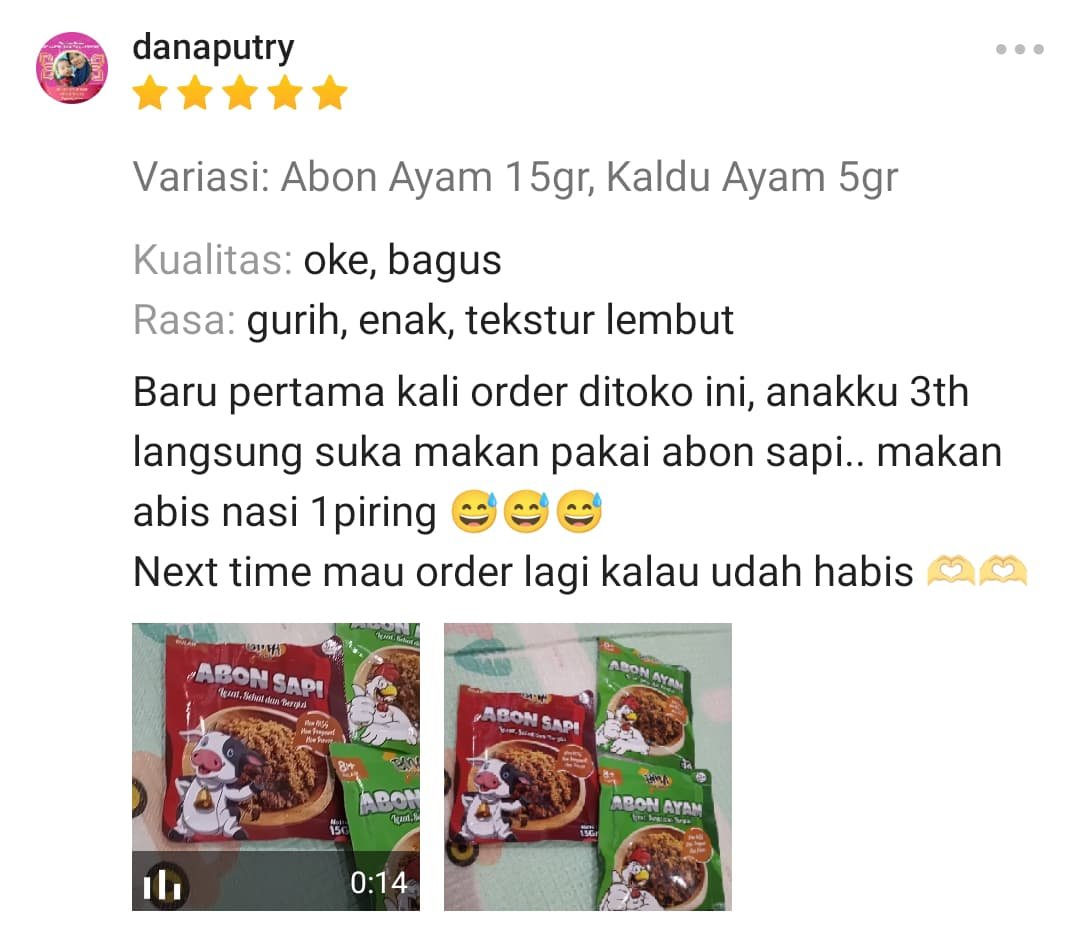1080x935 pixels.
Task: Open the three-dot menu on danaputry's review
Action: 1019,49
